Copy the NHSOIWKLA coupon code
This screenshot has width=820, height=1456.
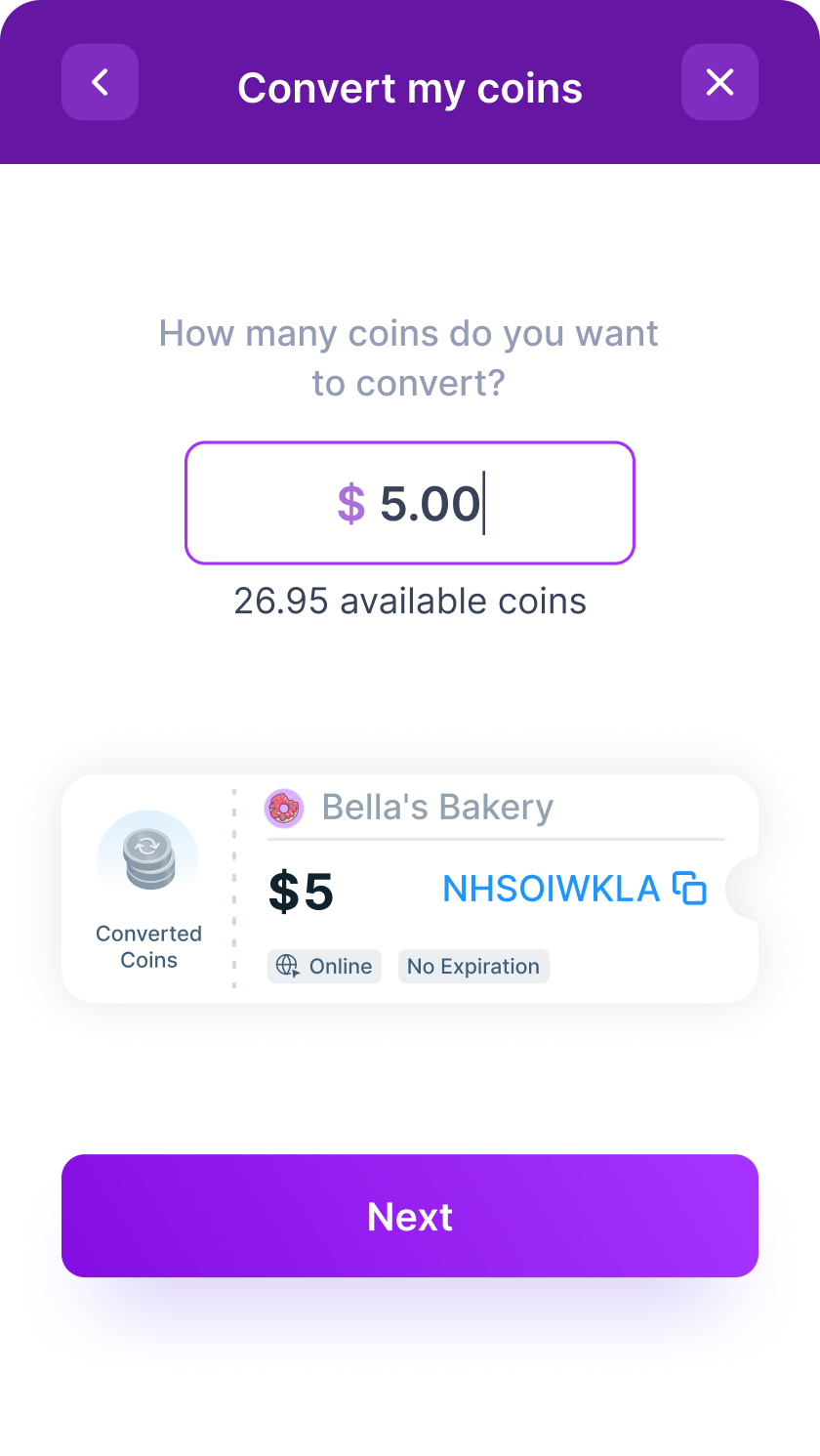[x=689, y=888]
